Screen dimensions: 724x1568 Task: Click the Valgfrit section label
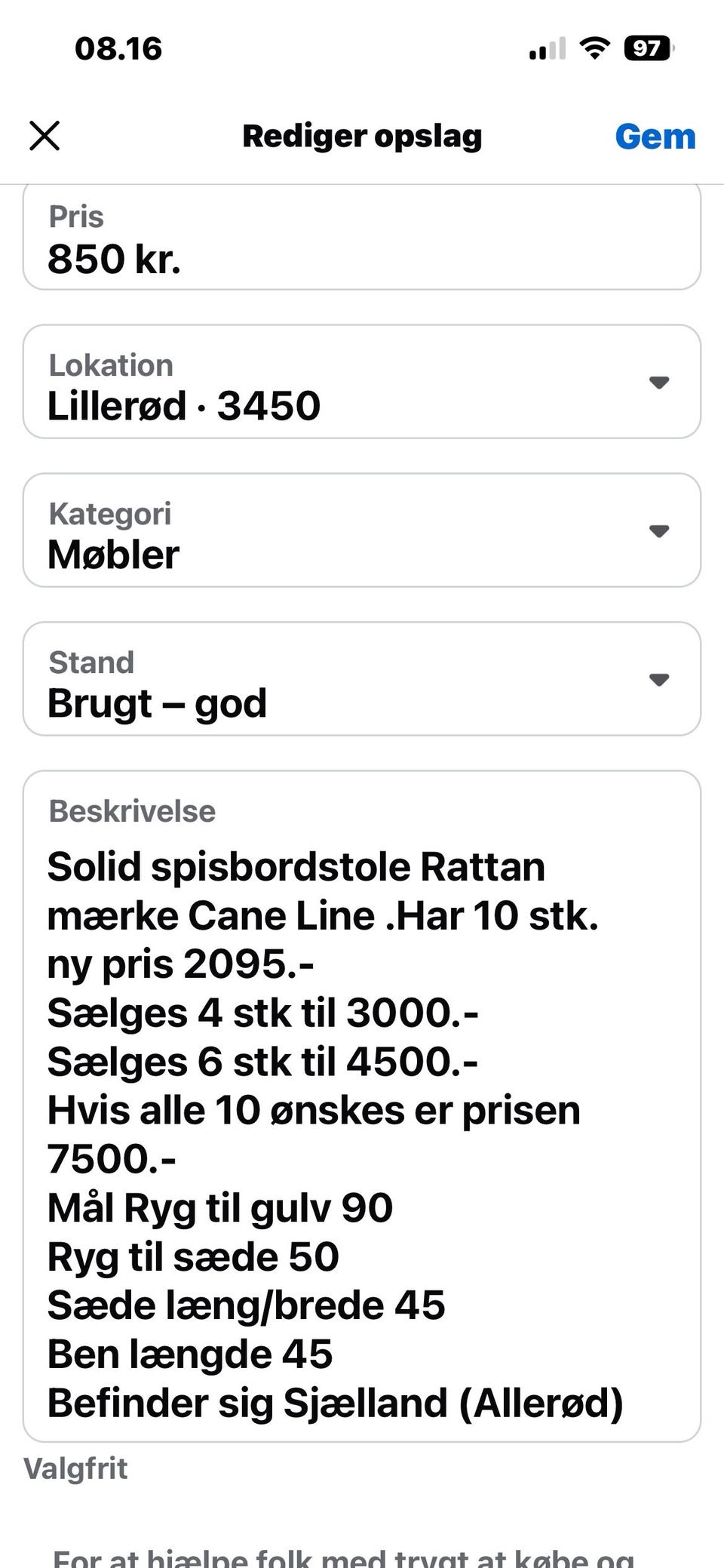75,1468
